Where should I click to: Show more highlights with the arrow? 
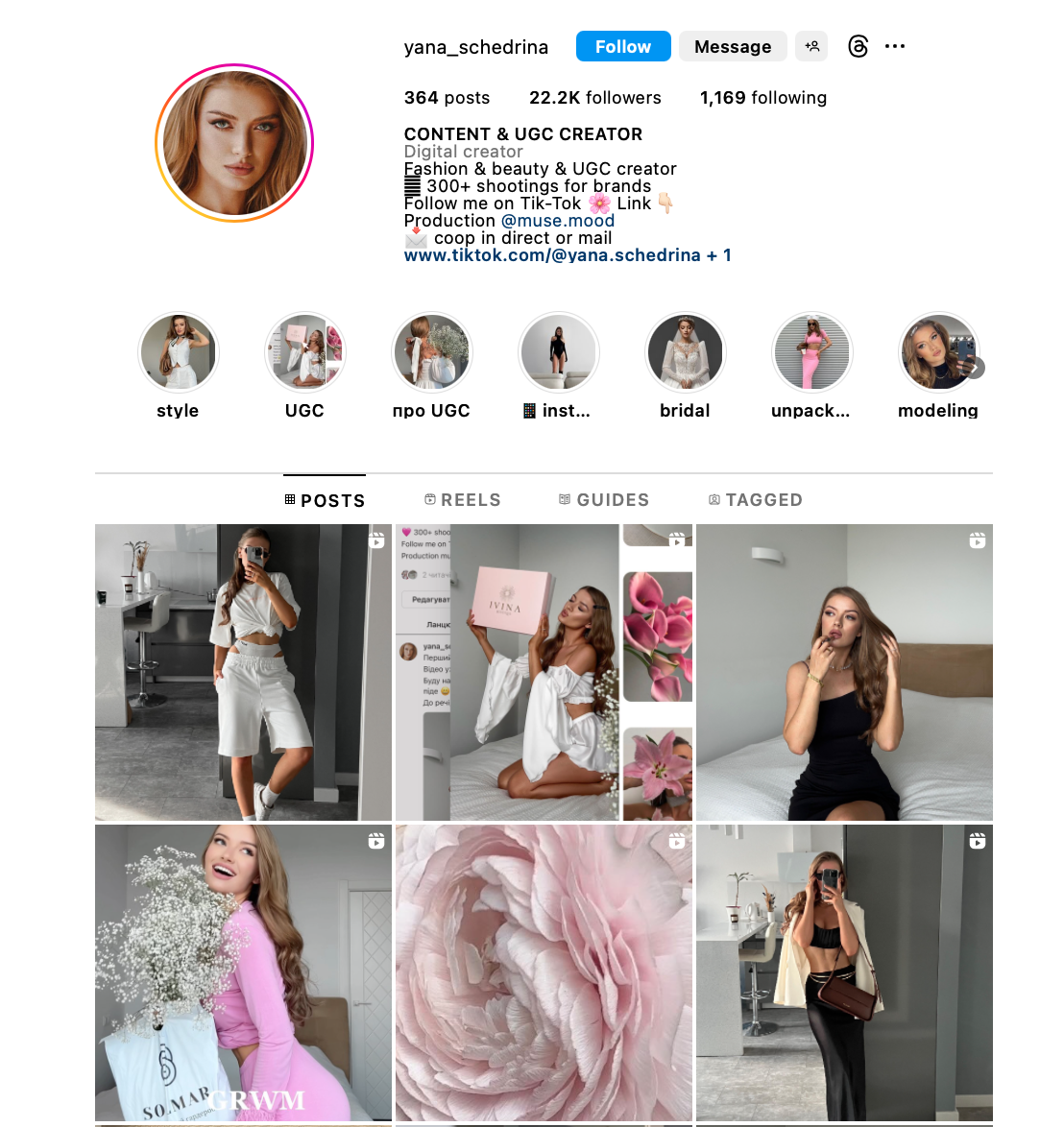(975, 368)
